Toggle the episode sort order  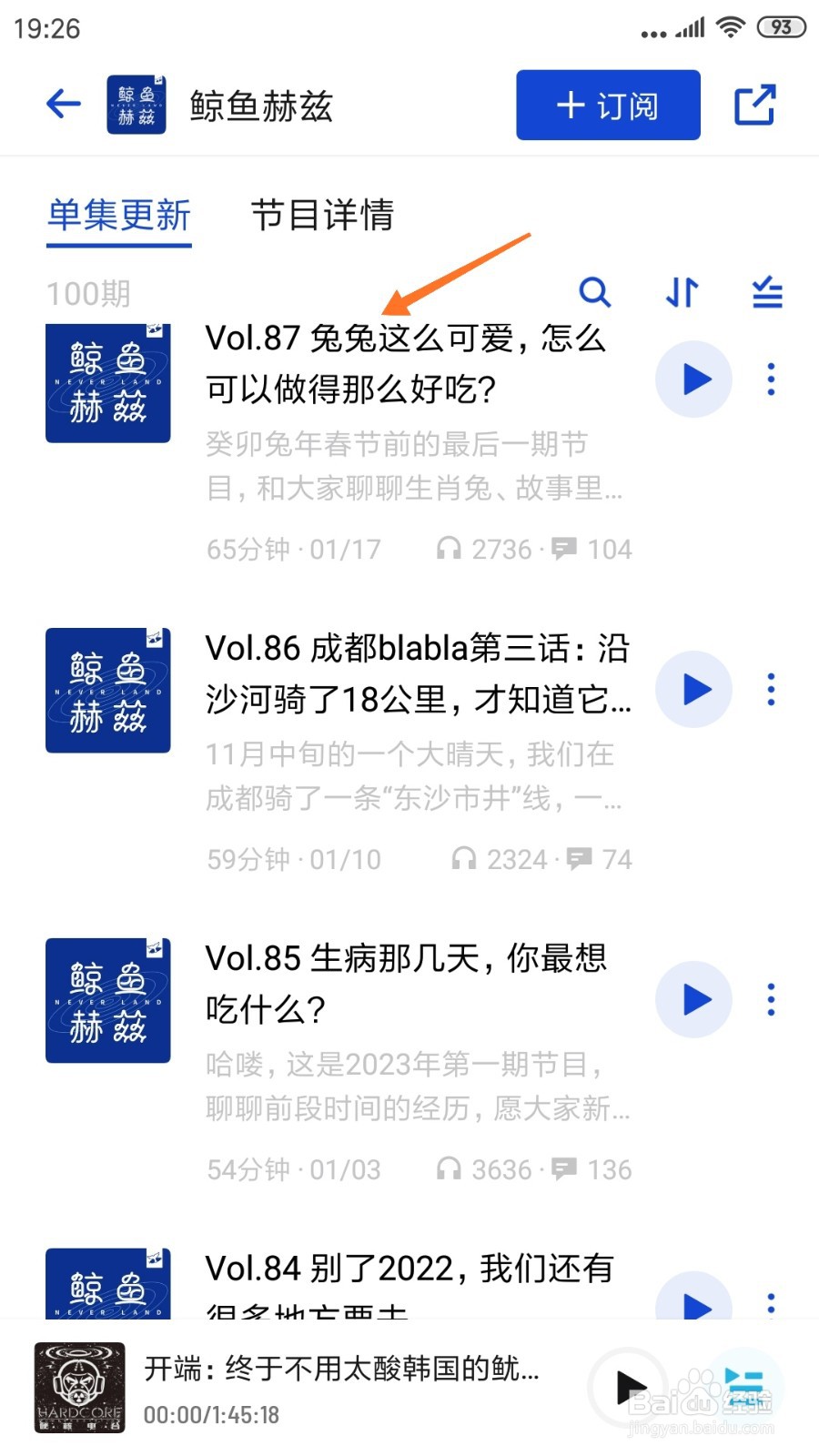tap(682, 292)
